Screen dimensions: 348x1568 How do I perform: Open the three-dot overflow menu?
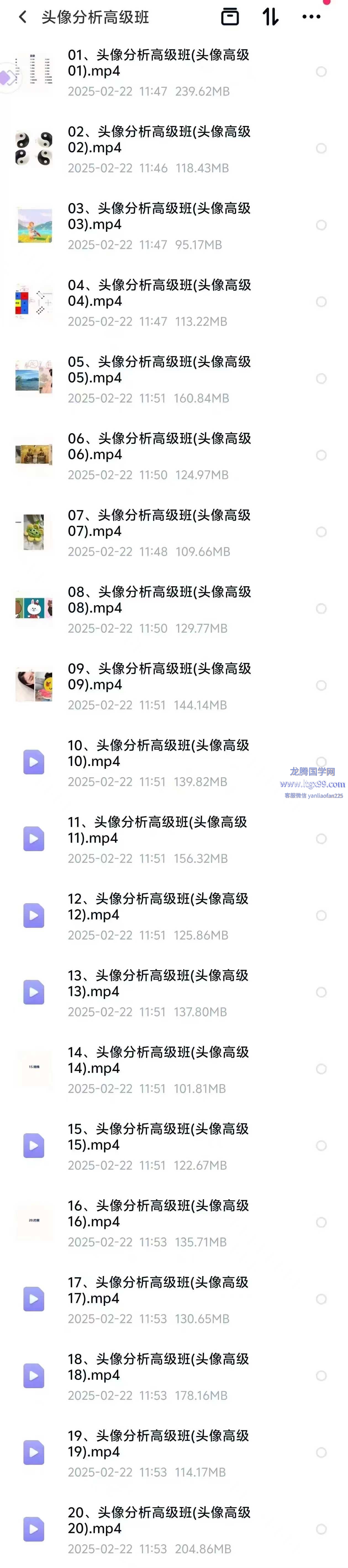click(312, 17)
